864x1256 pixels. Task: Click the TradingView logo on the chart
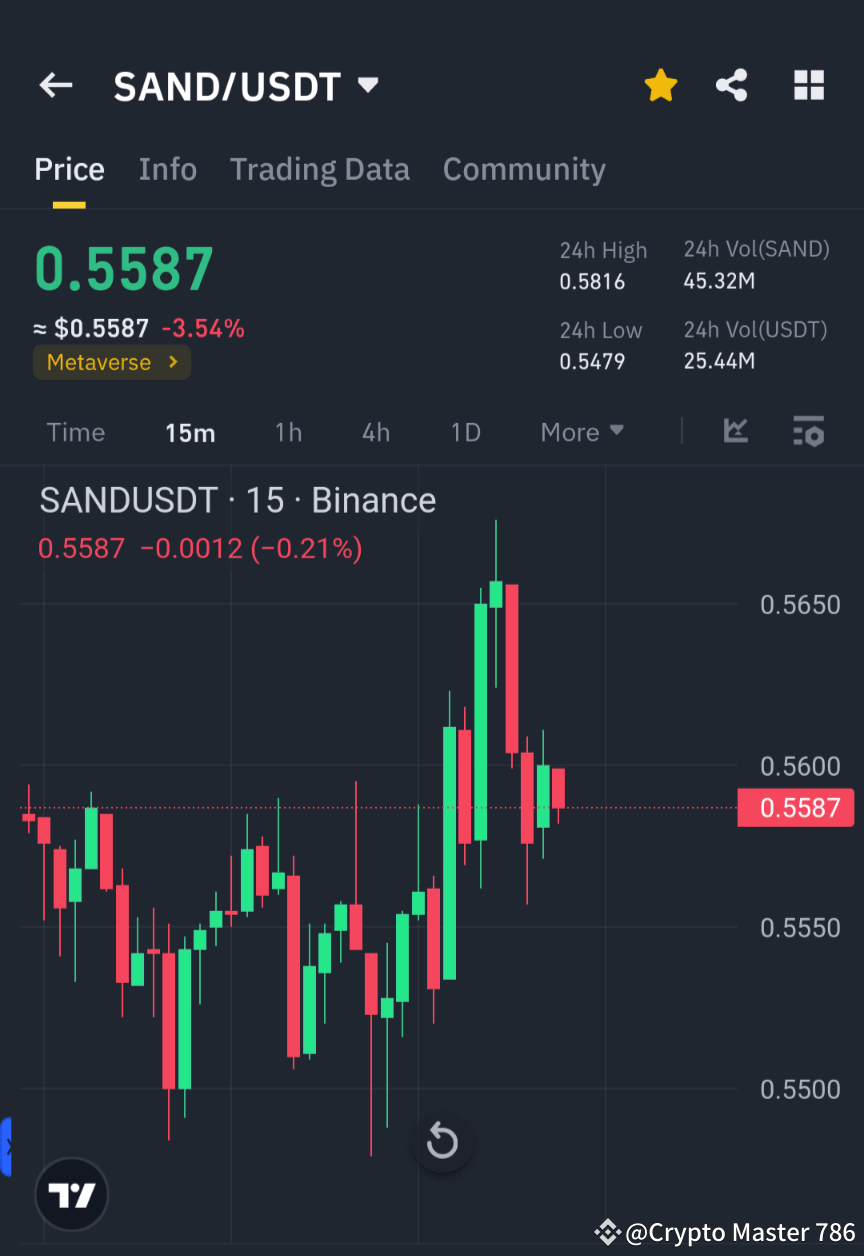[x=70, y=1193]
